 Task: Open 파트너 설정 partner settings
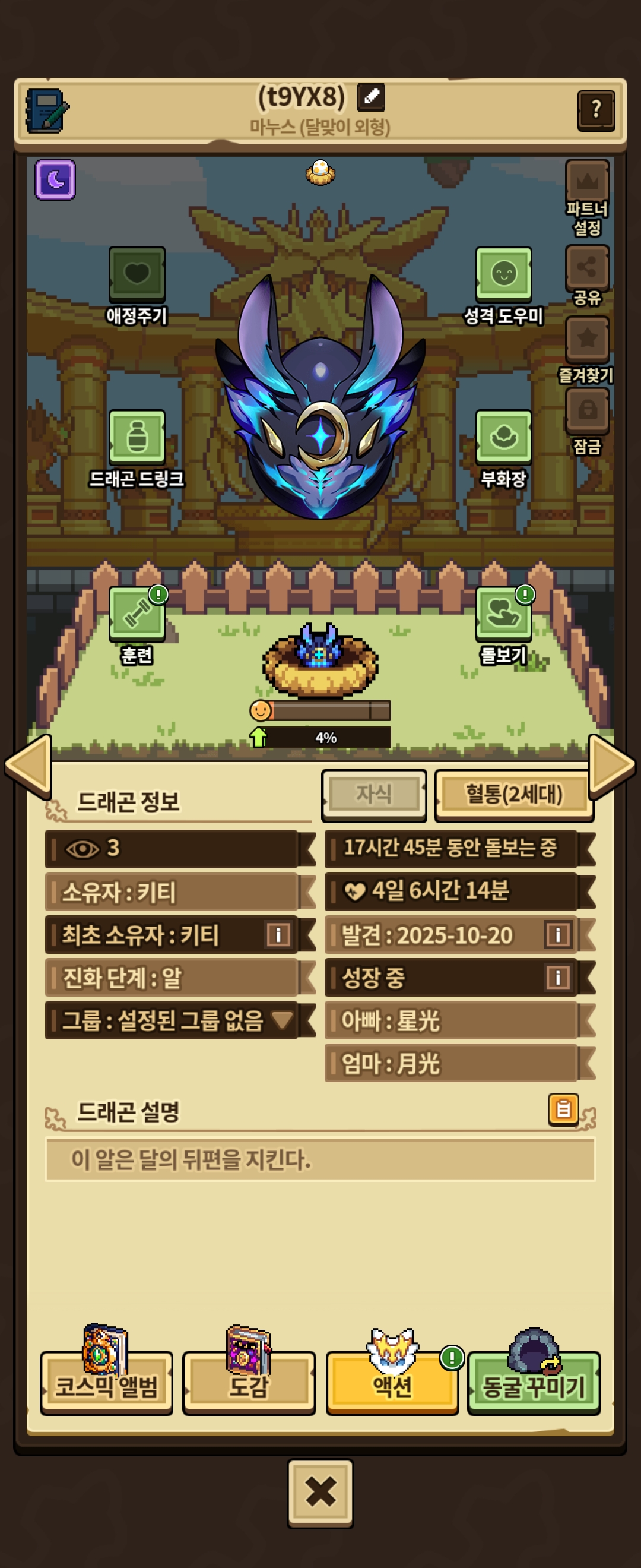click(x=587, y=182)
